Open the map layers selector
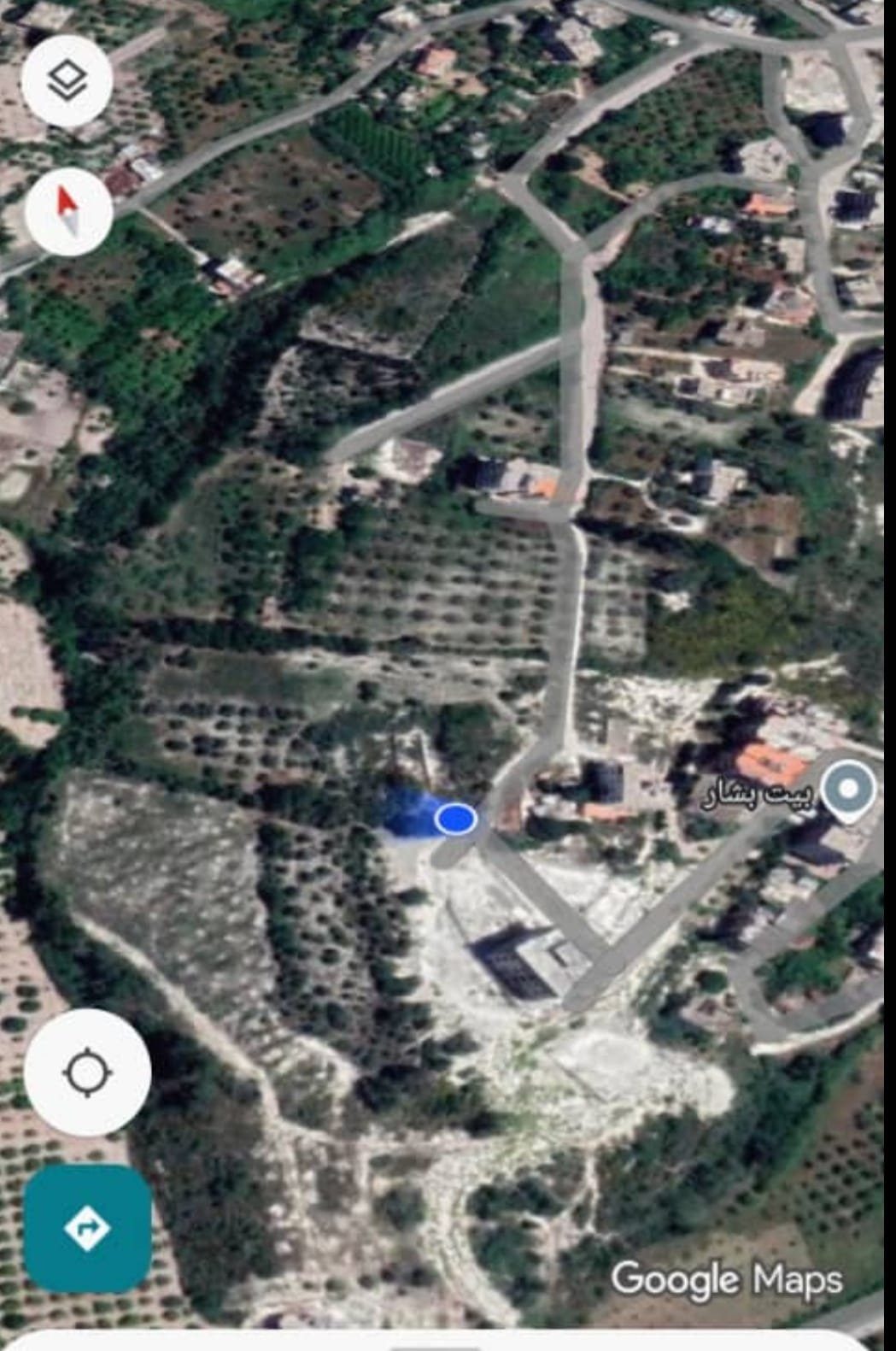Viewport: 896px width, 1351px height. pos(67,81)
